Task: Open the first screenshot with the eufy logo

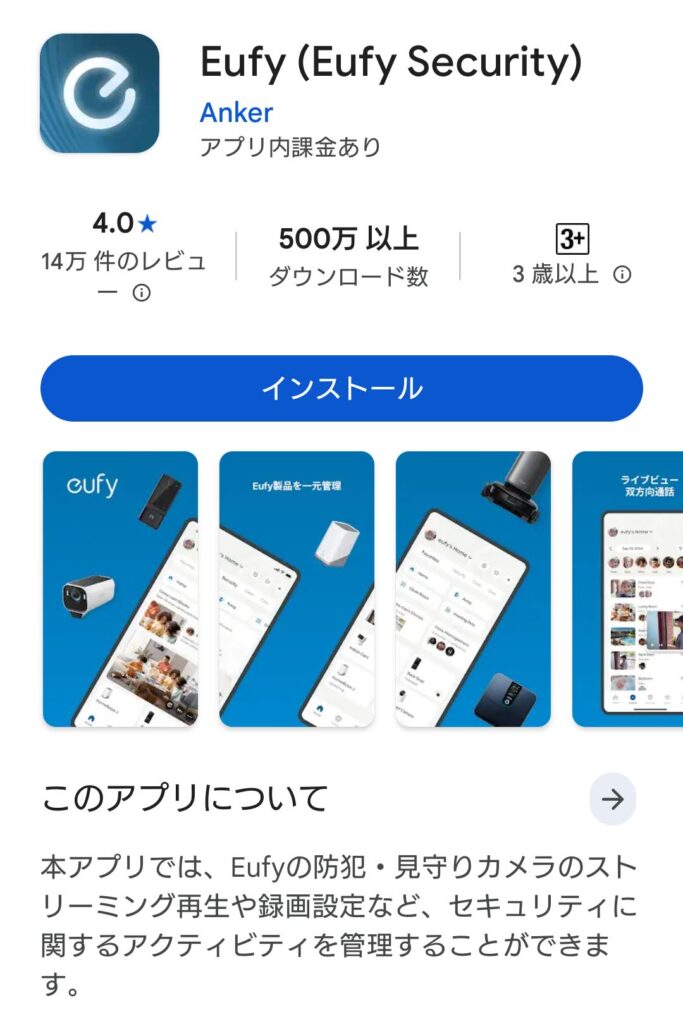Action: [120, 588]
